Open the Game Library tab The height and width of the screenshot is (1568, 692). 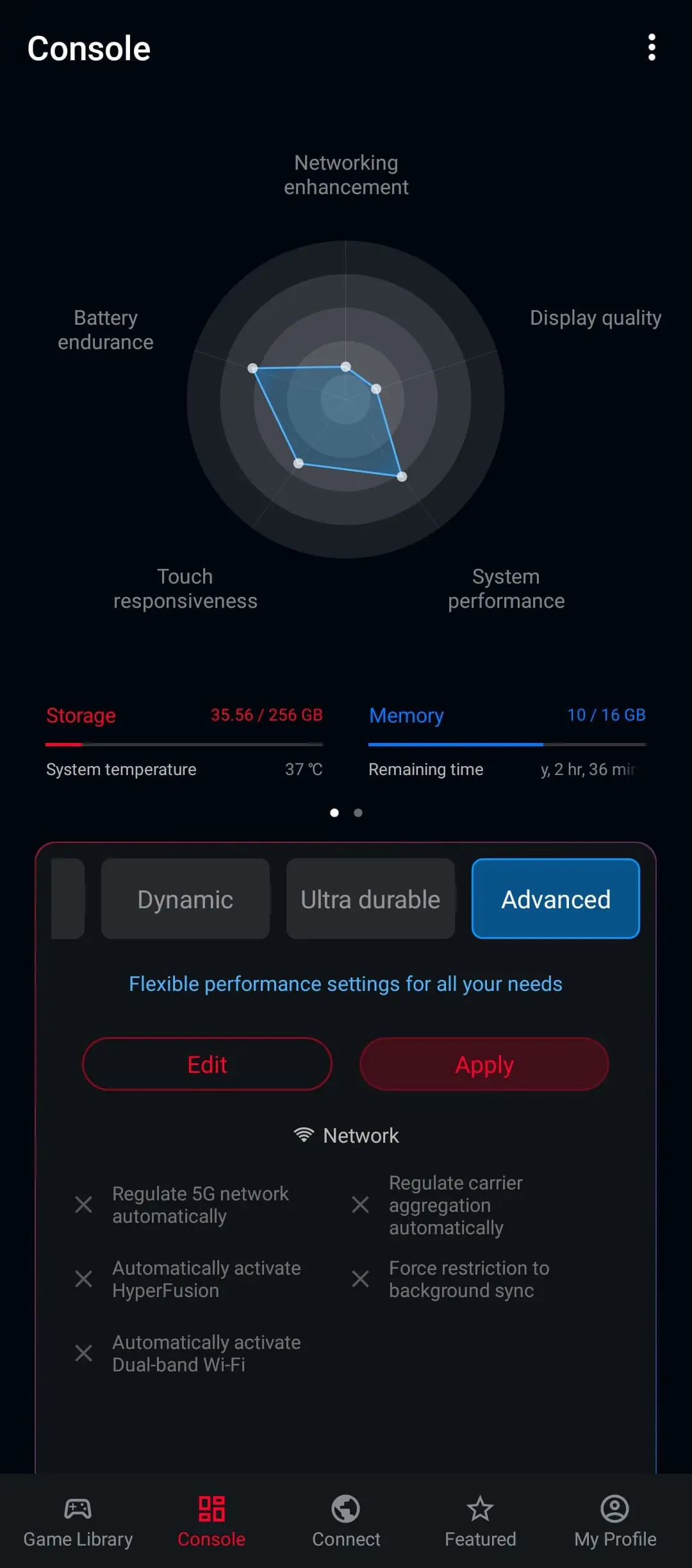tap(78, 1521)
